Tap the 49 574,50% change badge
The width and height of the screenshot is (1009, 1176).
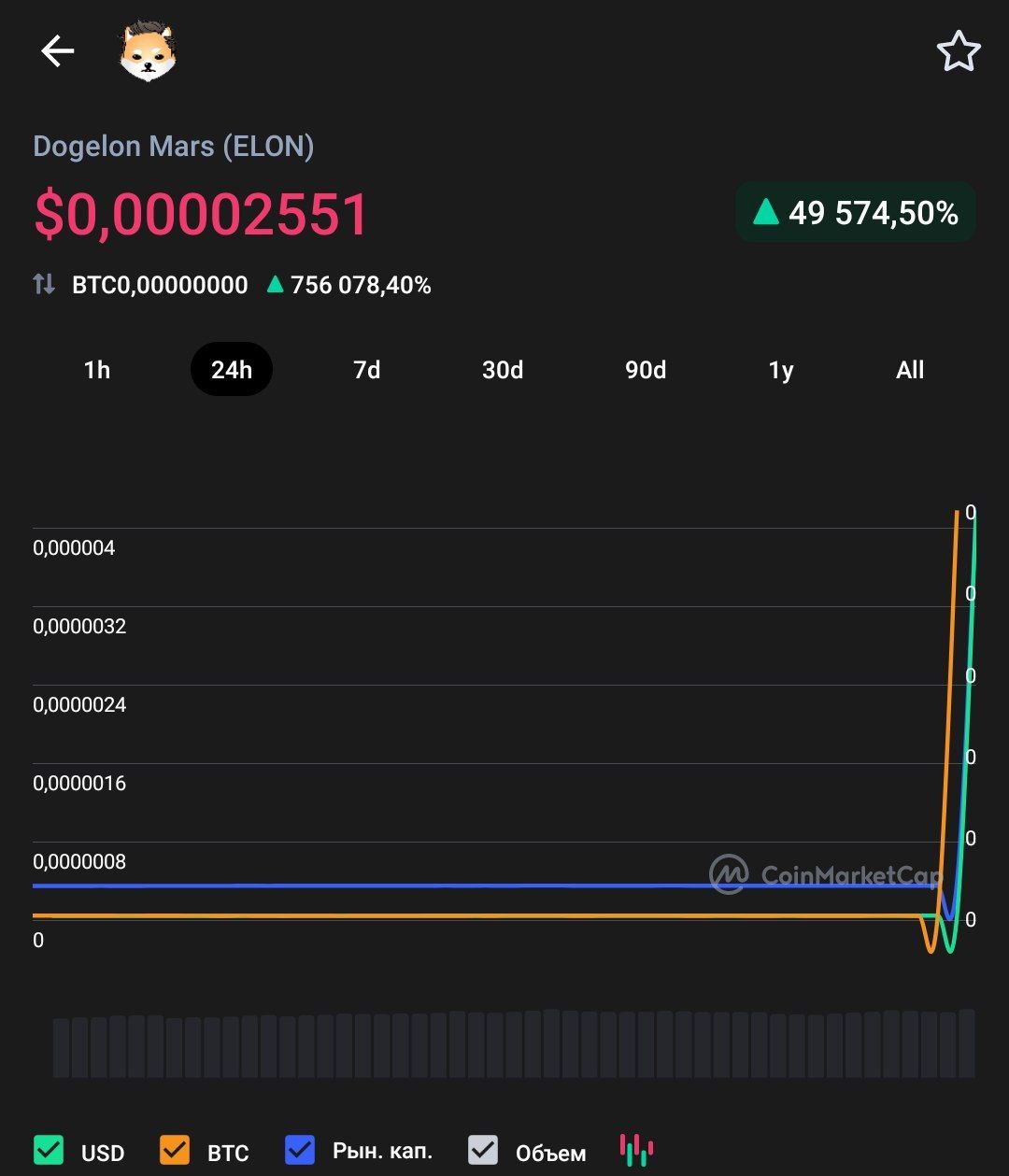[856, 213]
